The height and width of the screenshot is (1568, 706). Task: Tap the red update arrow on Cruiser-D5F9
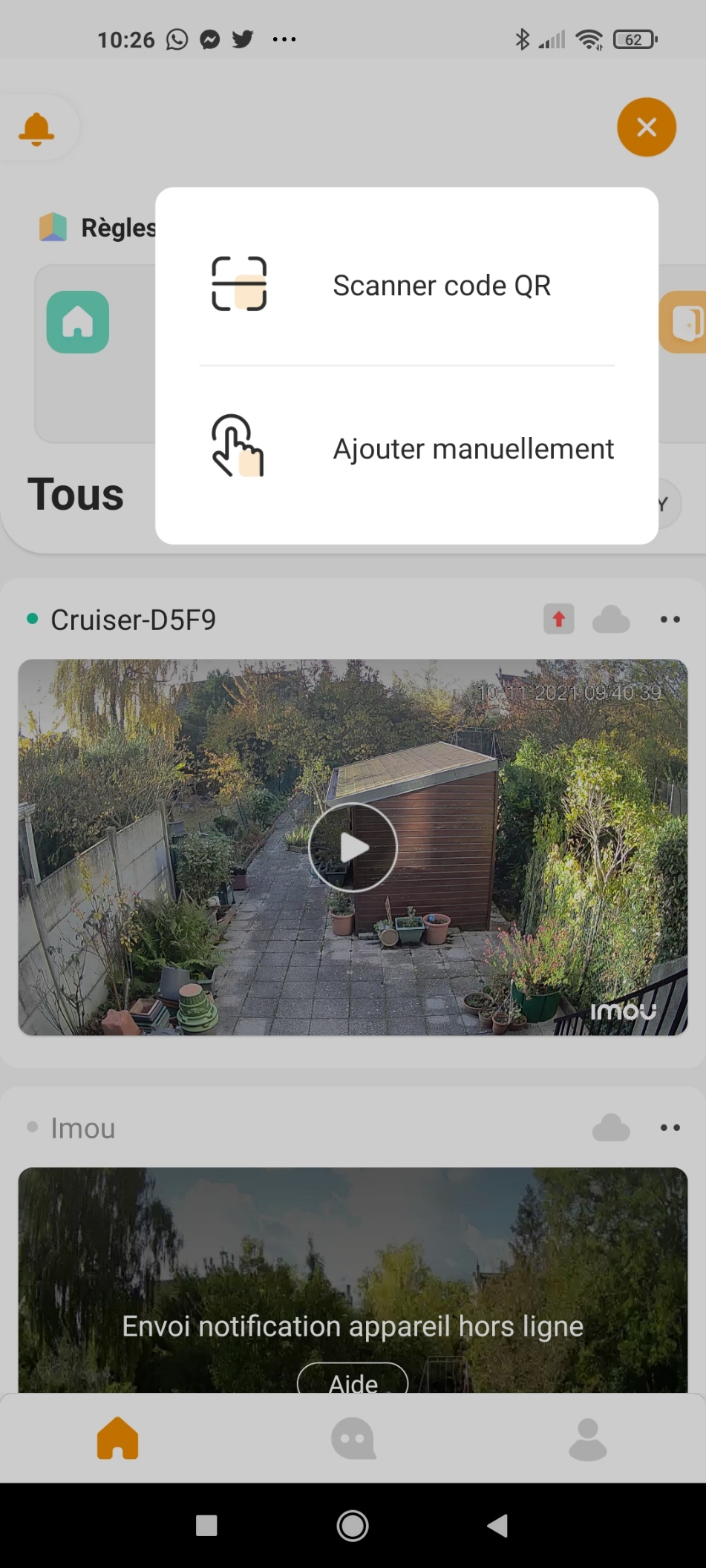[559, 619]
